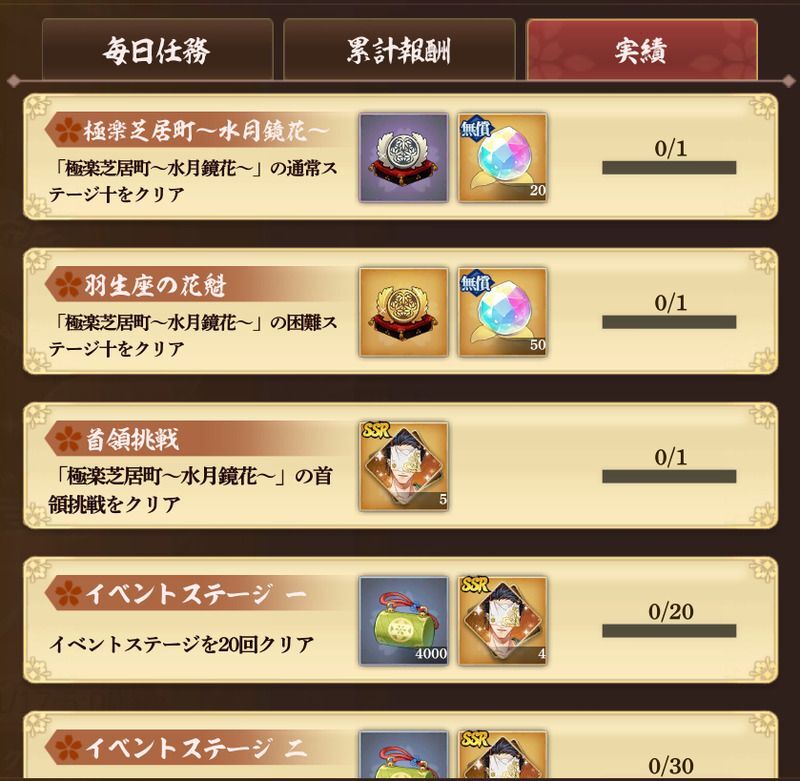
Task: View the 20 crystal reward in 極楽芝居町～水月鏡花～
Action: 502,157
